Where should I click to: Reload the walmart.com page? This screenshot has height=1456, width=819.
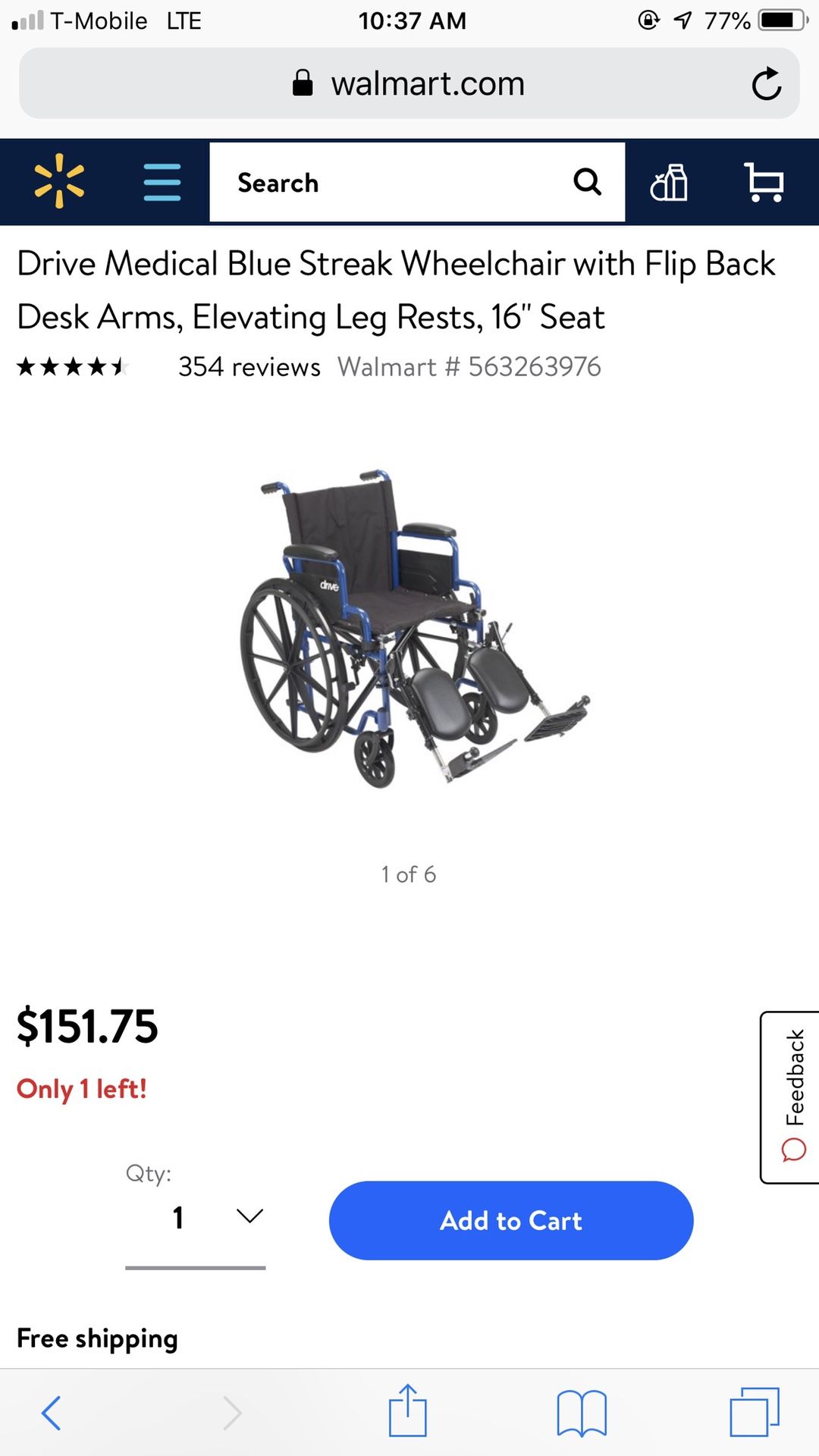point(766,83)
